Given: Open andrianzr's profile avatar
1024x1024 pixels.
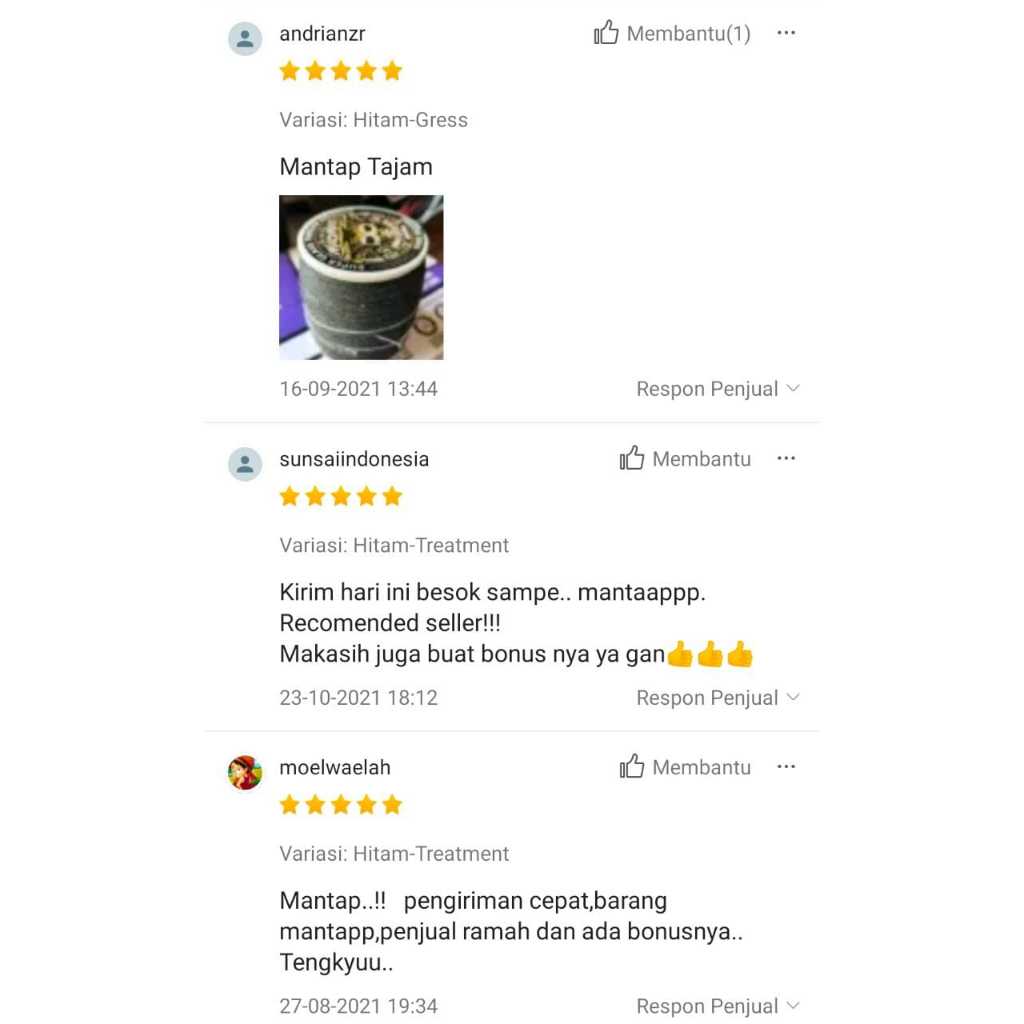Looking at the screenshot, I should click(x=245, y=39).
